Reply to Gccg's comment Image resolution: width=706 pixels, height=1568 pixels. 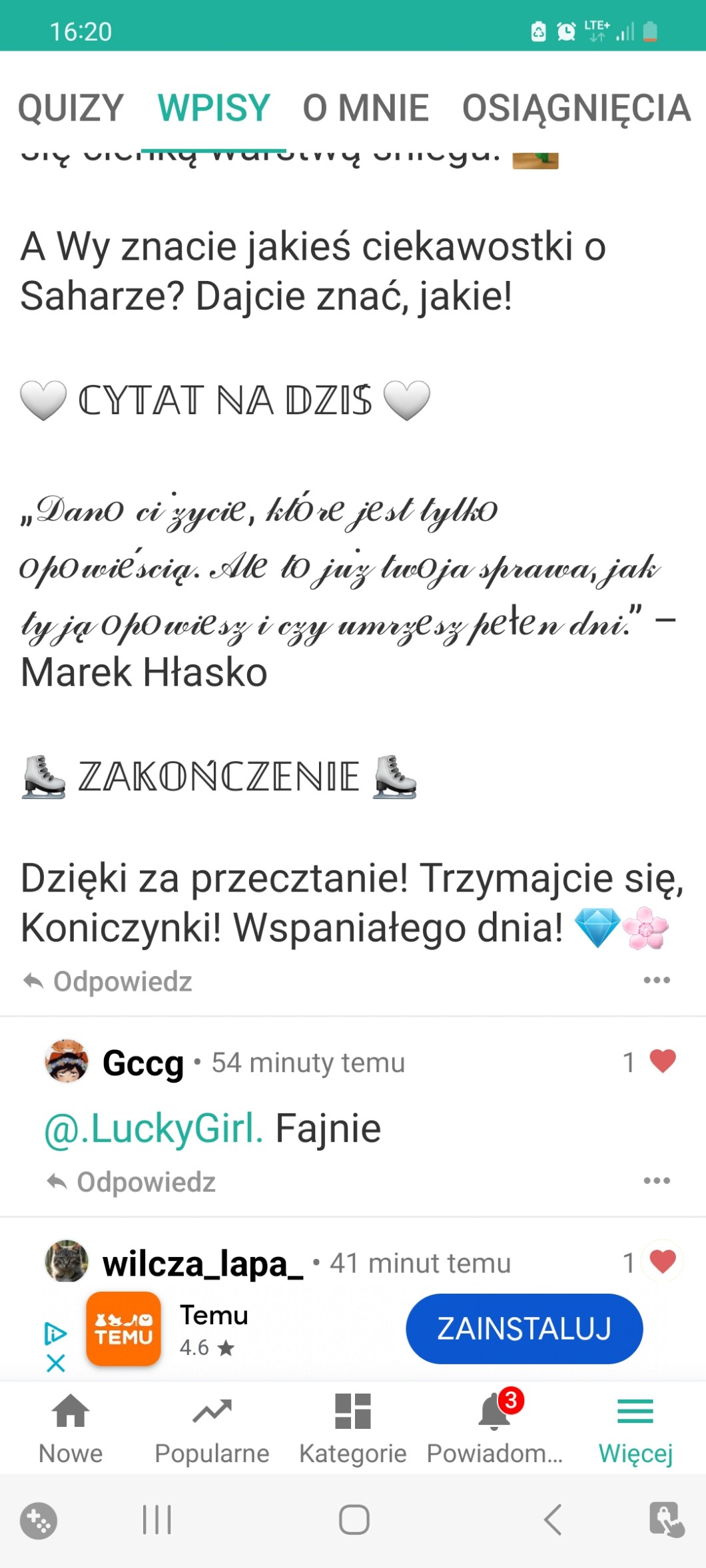[132, 1182]
